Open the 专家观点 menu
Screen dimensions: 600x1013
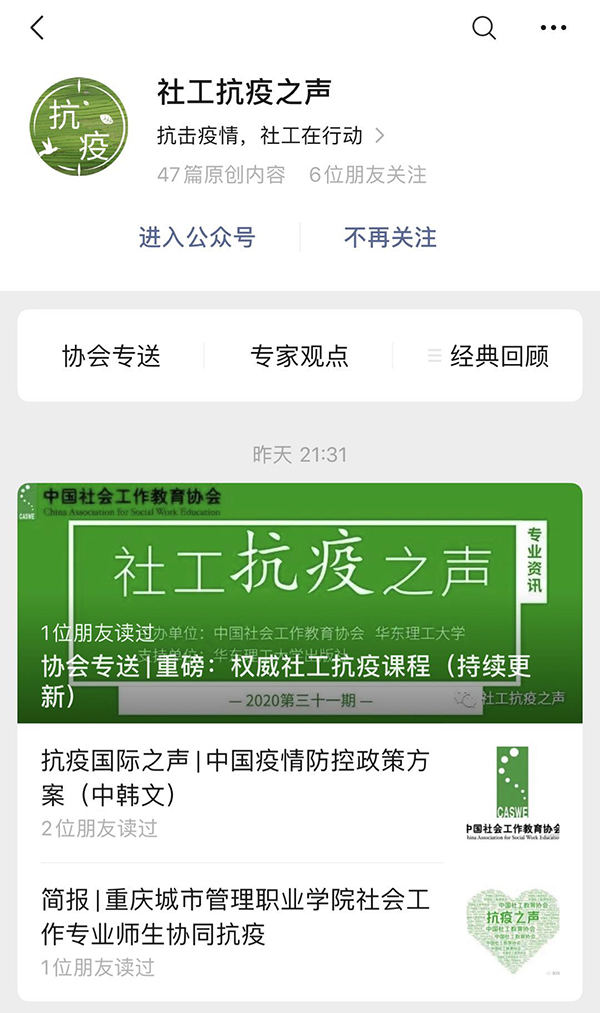coord(299,356)
